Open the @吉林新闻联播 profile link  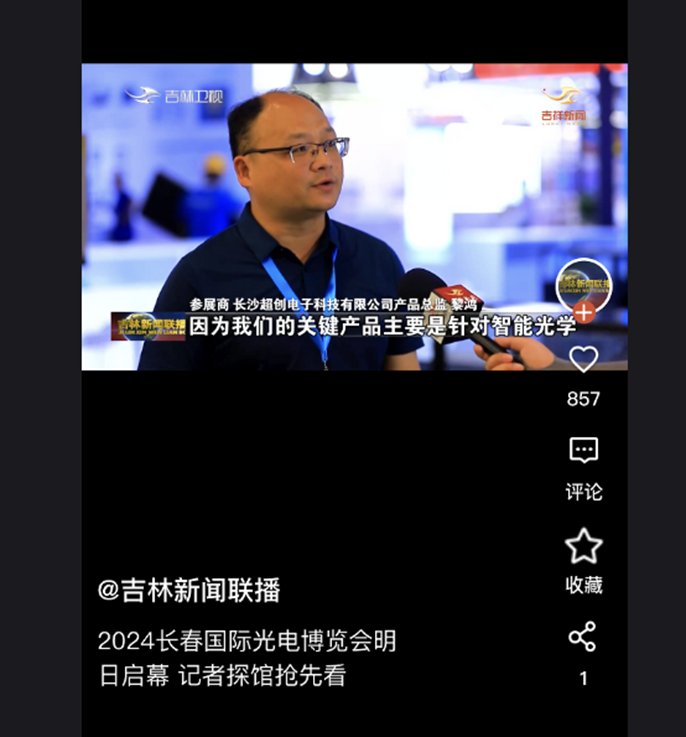click(x=189, y=590)
